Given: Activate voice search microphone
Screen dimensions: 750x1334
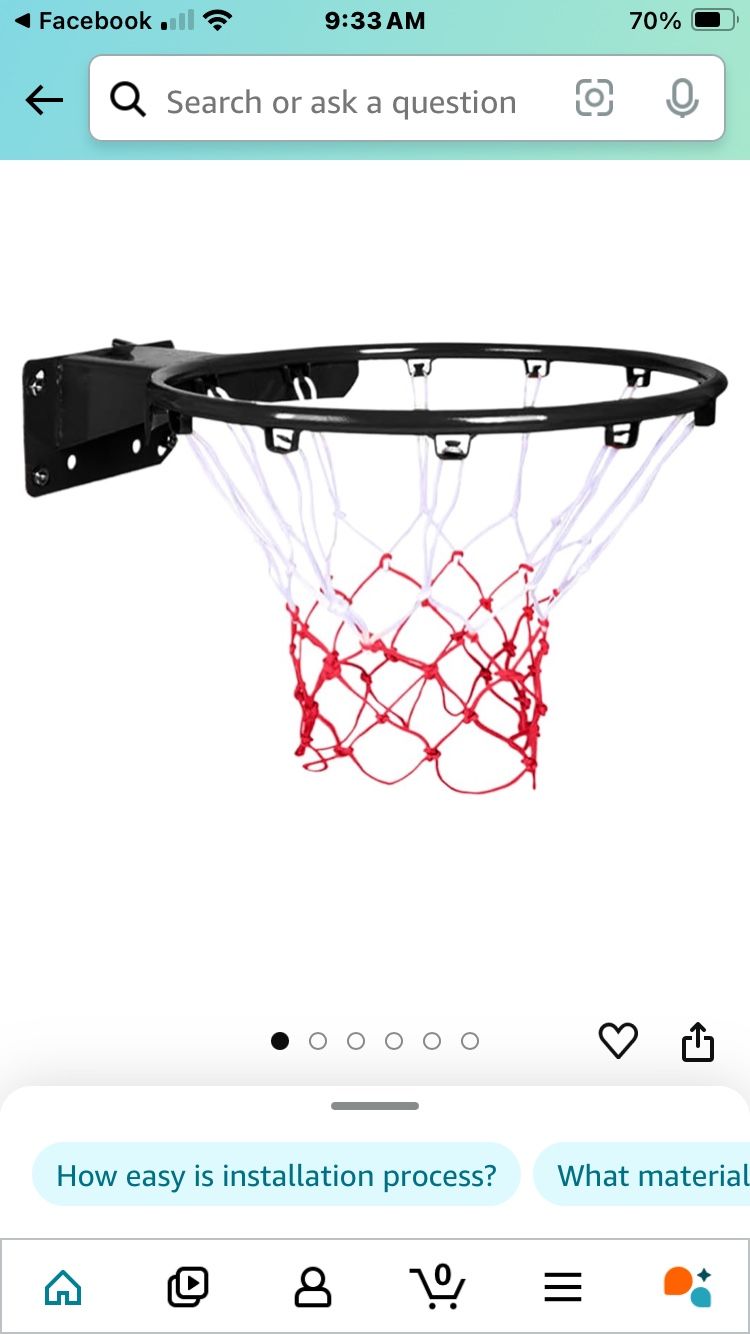Looking at the screenshot, I should (x=681, y=99).
